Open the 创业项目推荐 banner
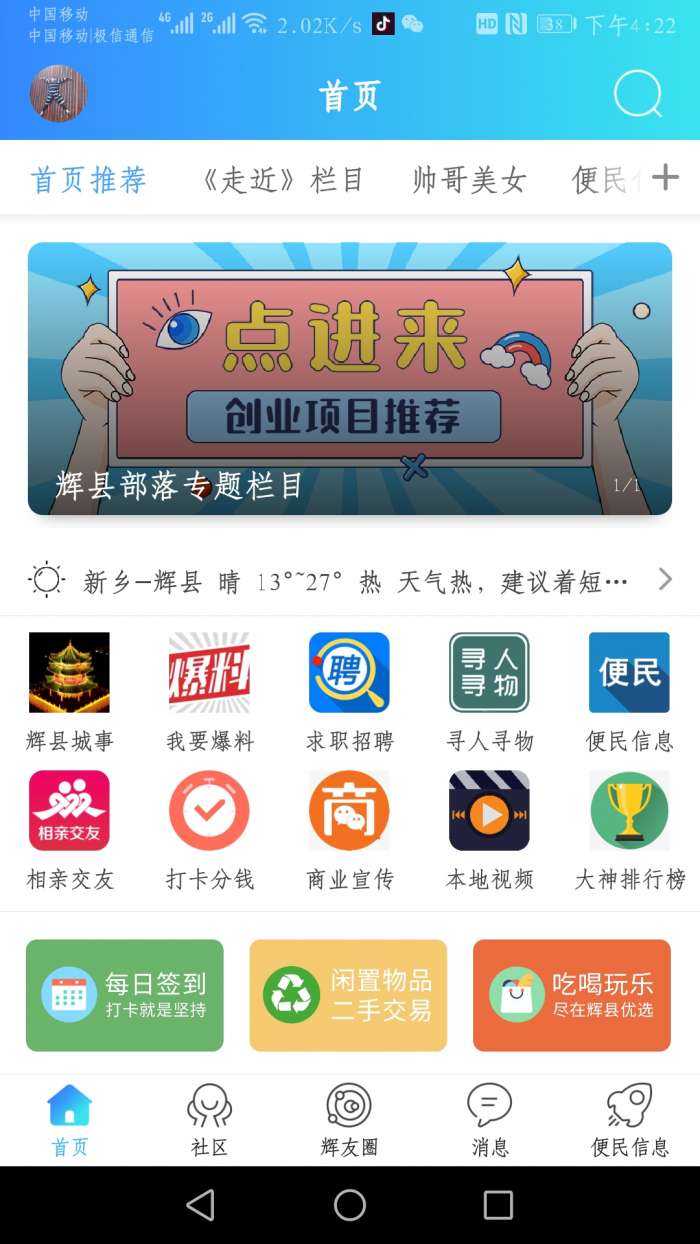The width and height of the screenshot is (700, 1244). tap(349, 378)
